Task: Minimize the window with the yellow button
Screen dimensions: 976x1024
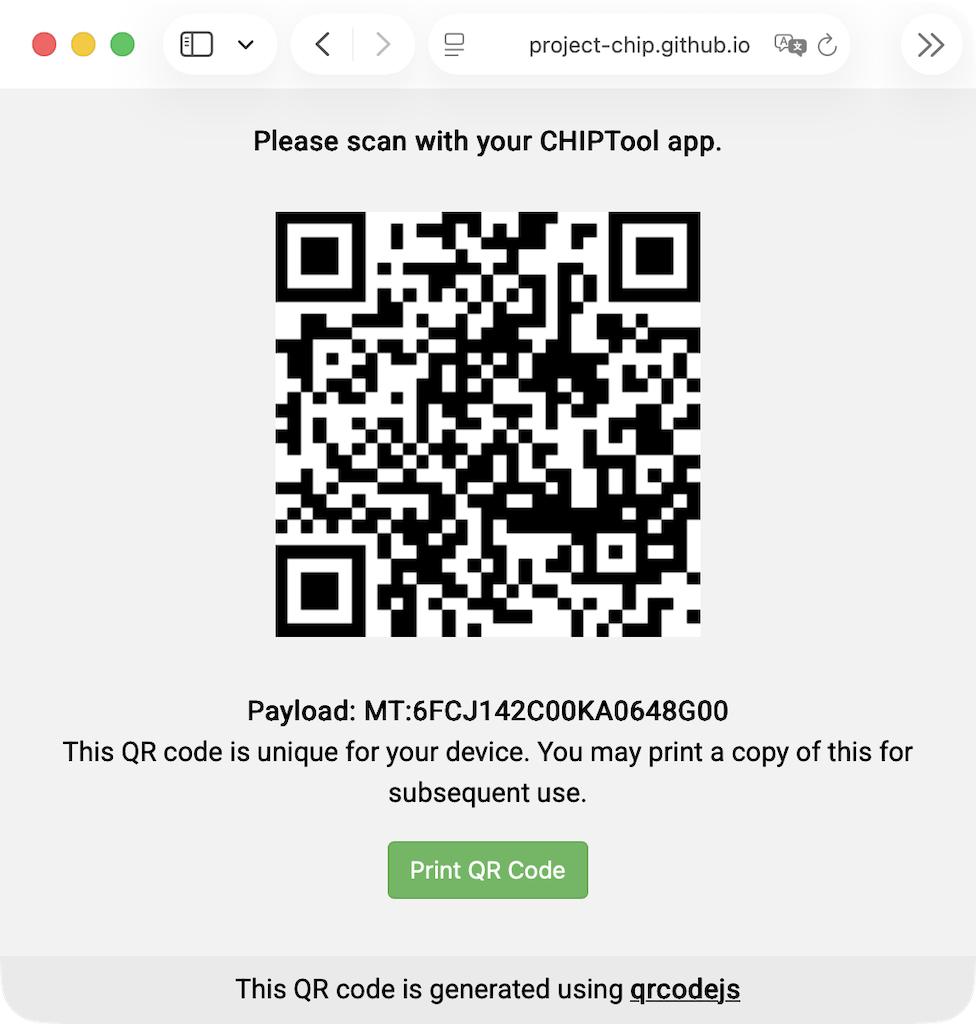Action: 83,45
